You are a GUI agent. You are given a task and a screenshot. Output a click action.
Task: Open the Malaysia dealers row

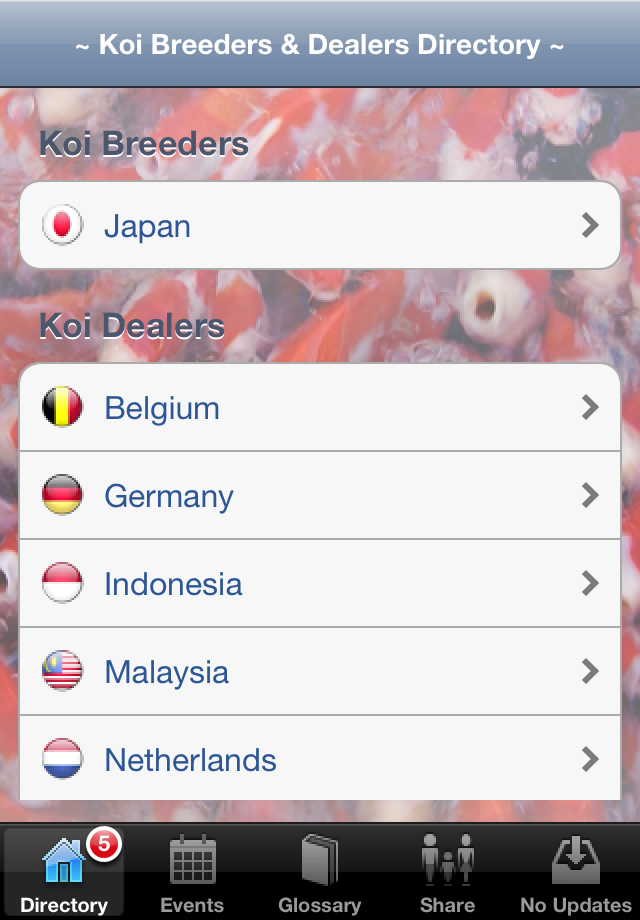pyautogui.click(x=320, y=672)
